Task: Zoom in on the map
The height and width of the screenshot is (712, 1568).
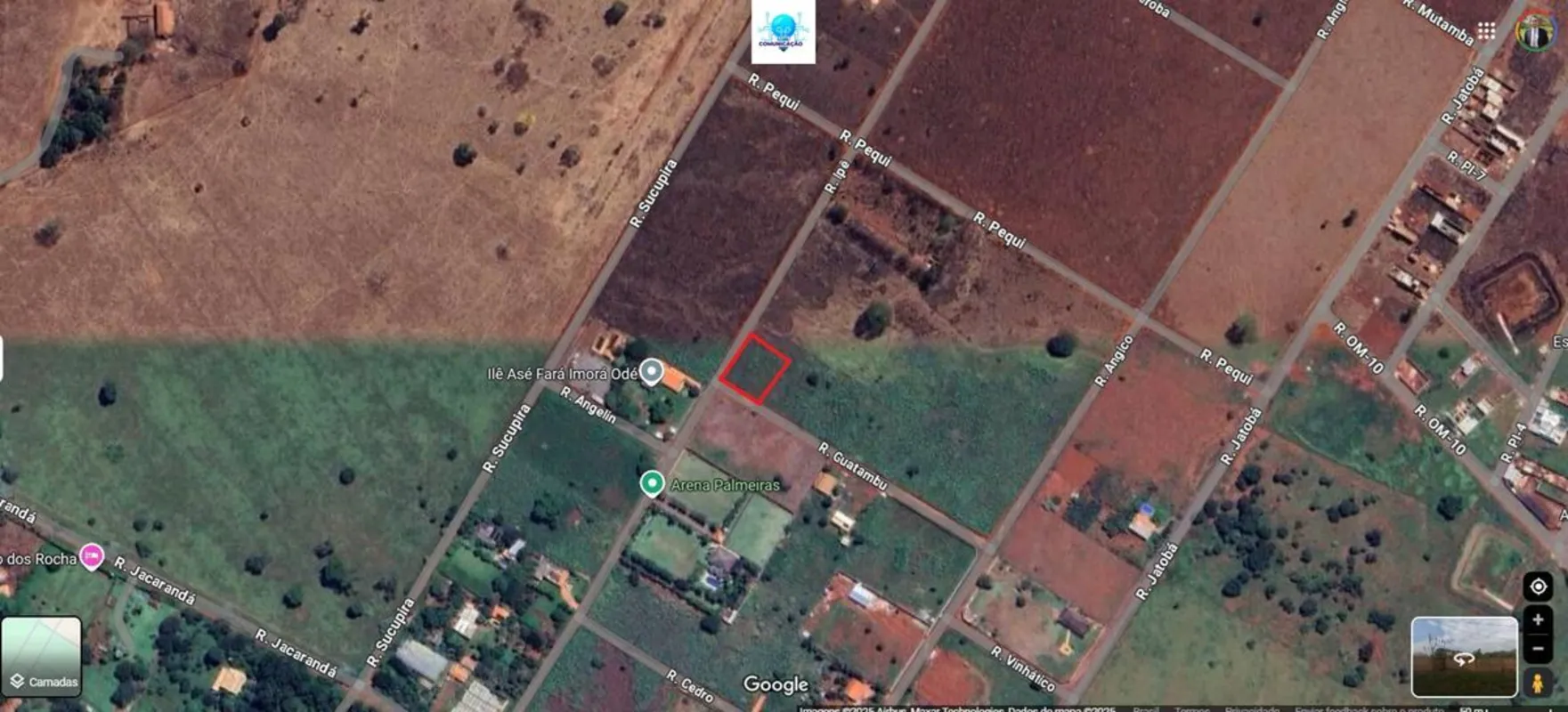Action: pos(1538,620)
